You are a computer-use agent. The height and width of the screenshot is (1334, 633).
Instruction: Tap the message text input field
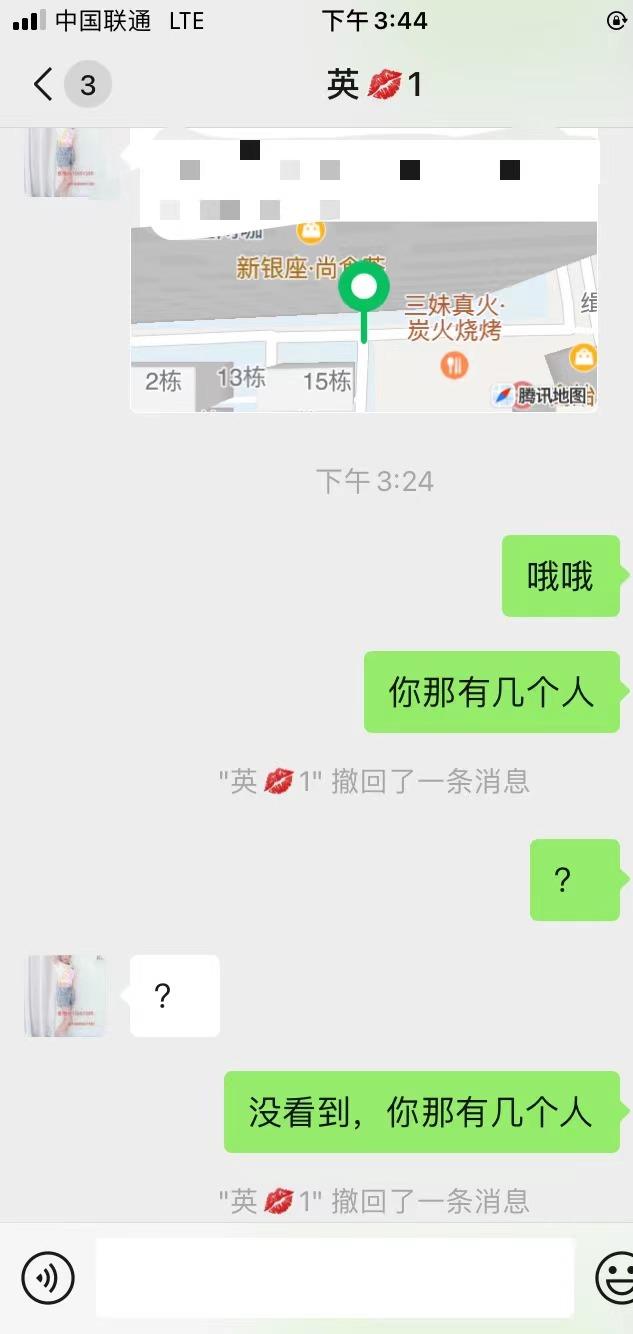tap(335, 1277)
